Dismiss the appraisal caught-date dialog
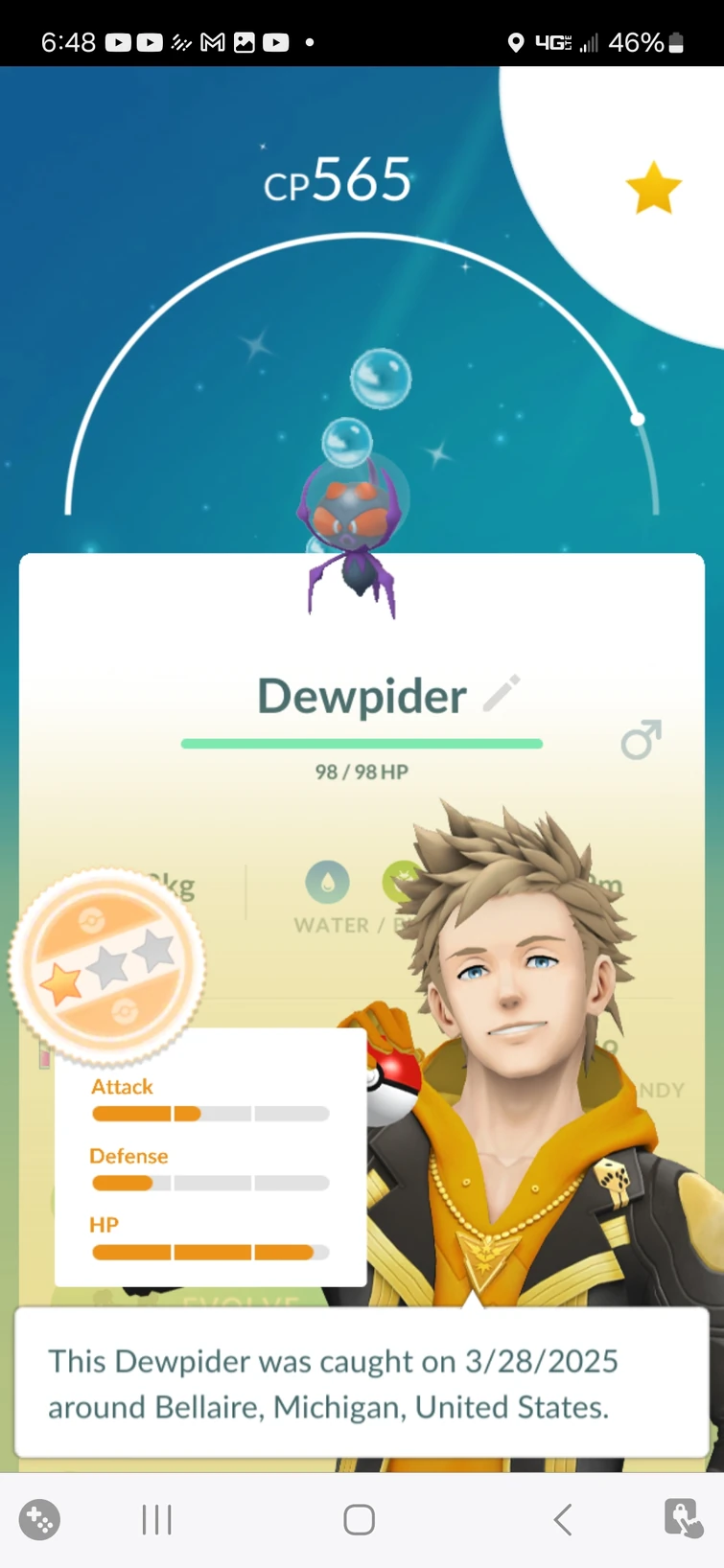Image resolution: width=724 pixels, height=1568 pixels. tap(362, 1383)
